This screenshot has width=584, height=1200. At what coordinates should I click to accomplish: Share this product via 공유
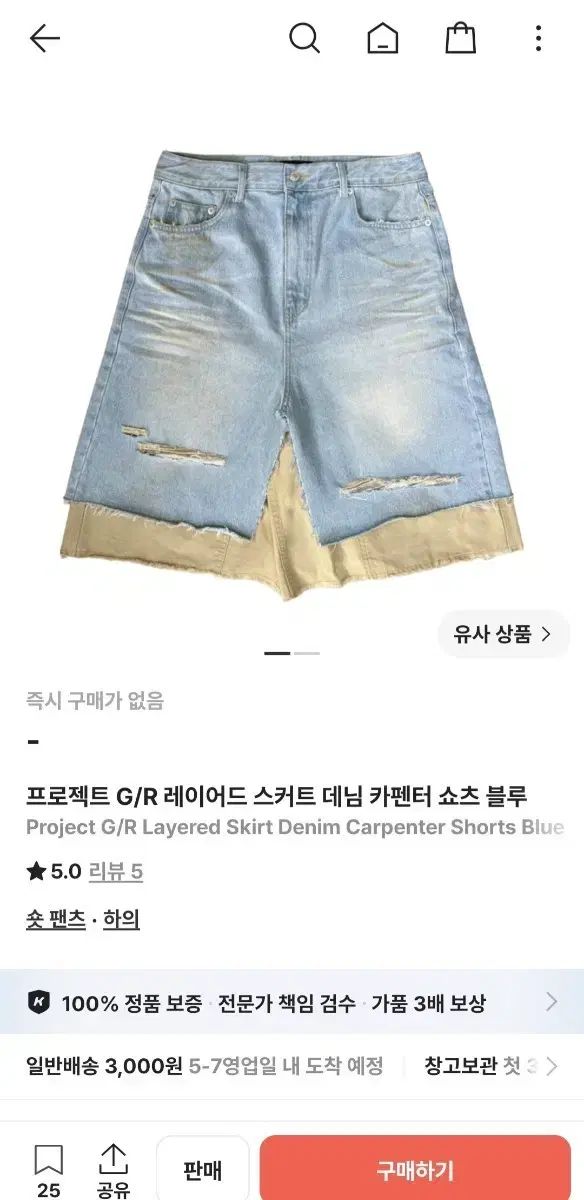click(113, 1170)
